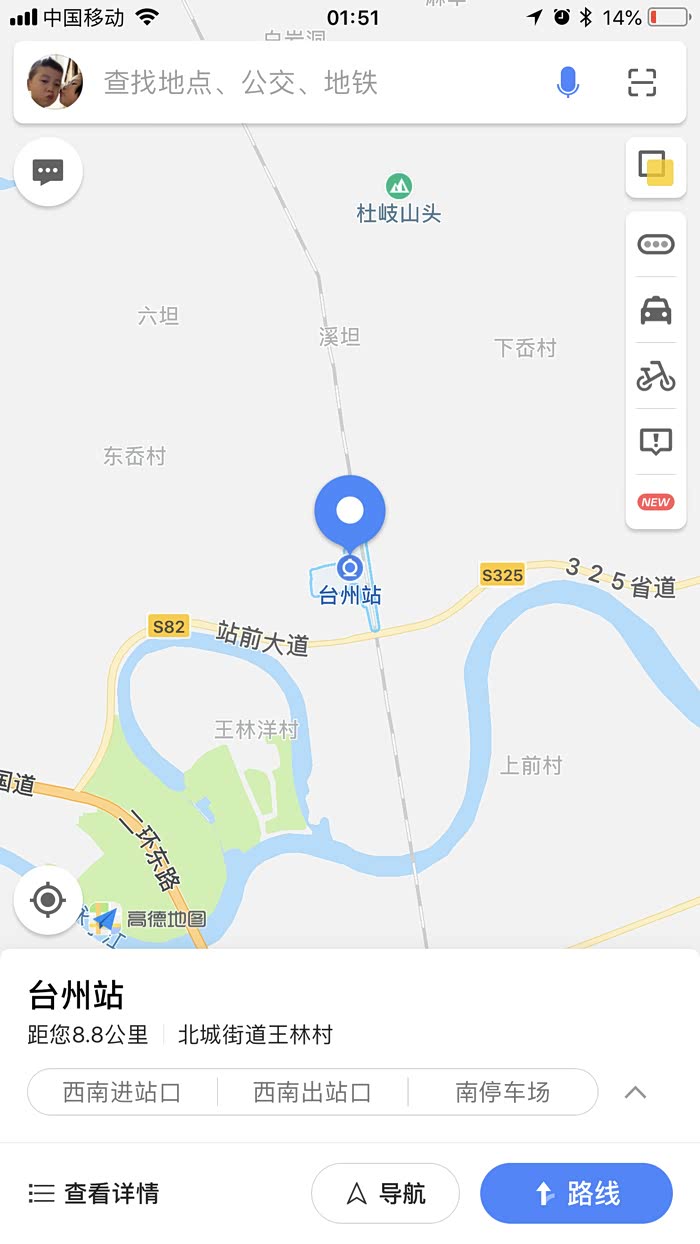Screen dimensions: 700x1244
Task: Choose the 南停车场 parking chip
Action: 502,1092
